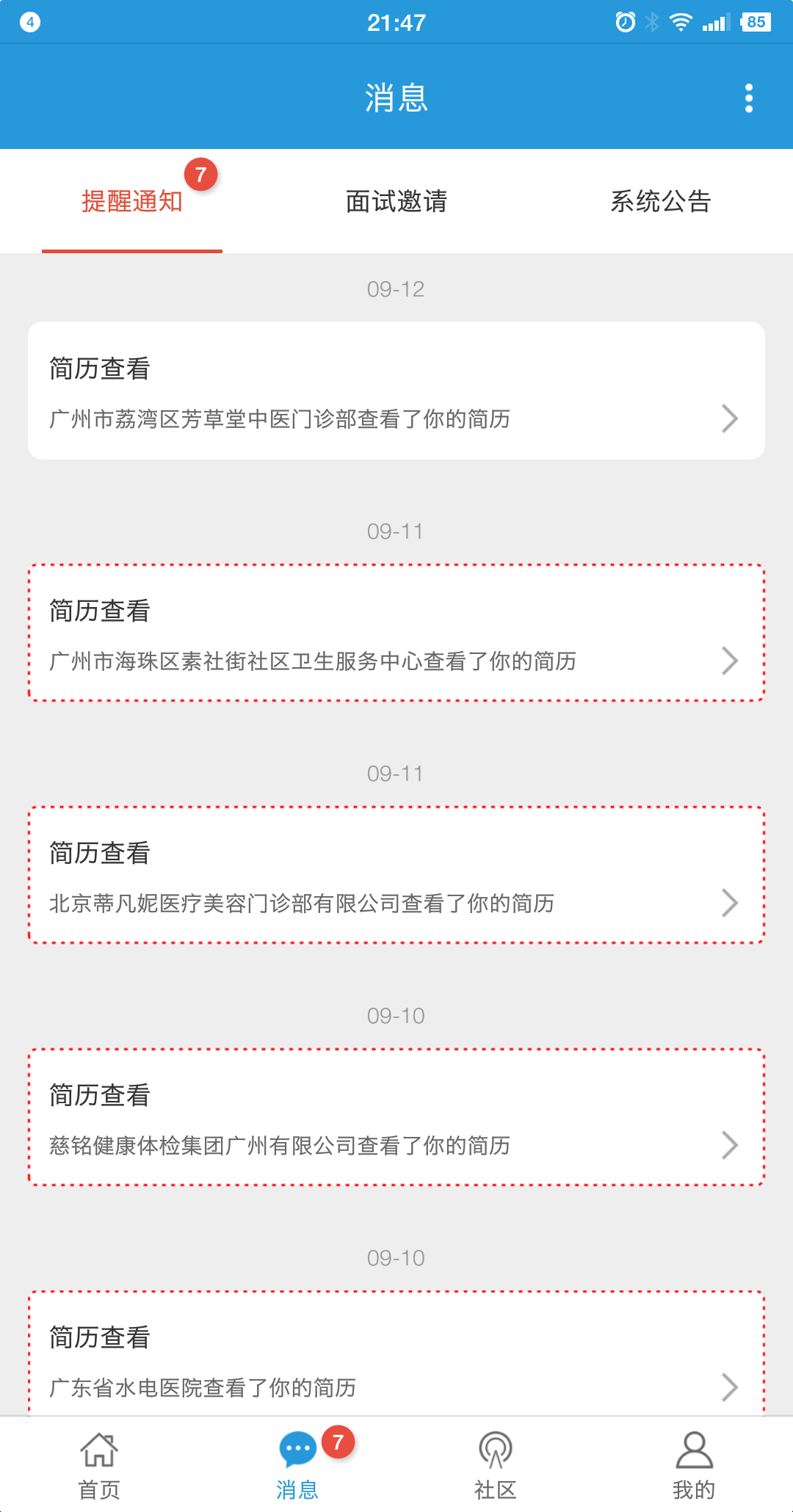Click the Wi-Fi icon in the status bar
The height and width of the screenshot is (1512, 793).
tap(680, 21)
